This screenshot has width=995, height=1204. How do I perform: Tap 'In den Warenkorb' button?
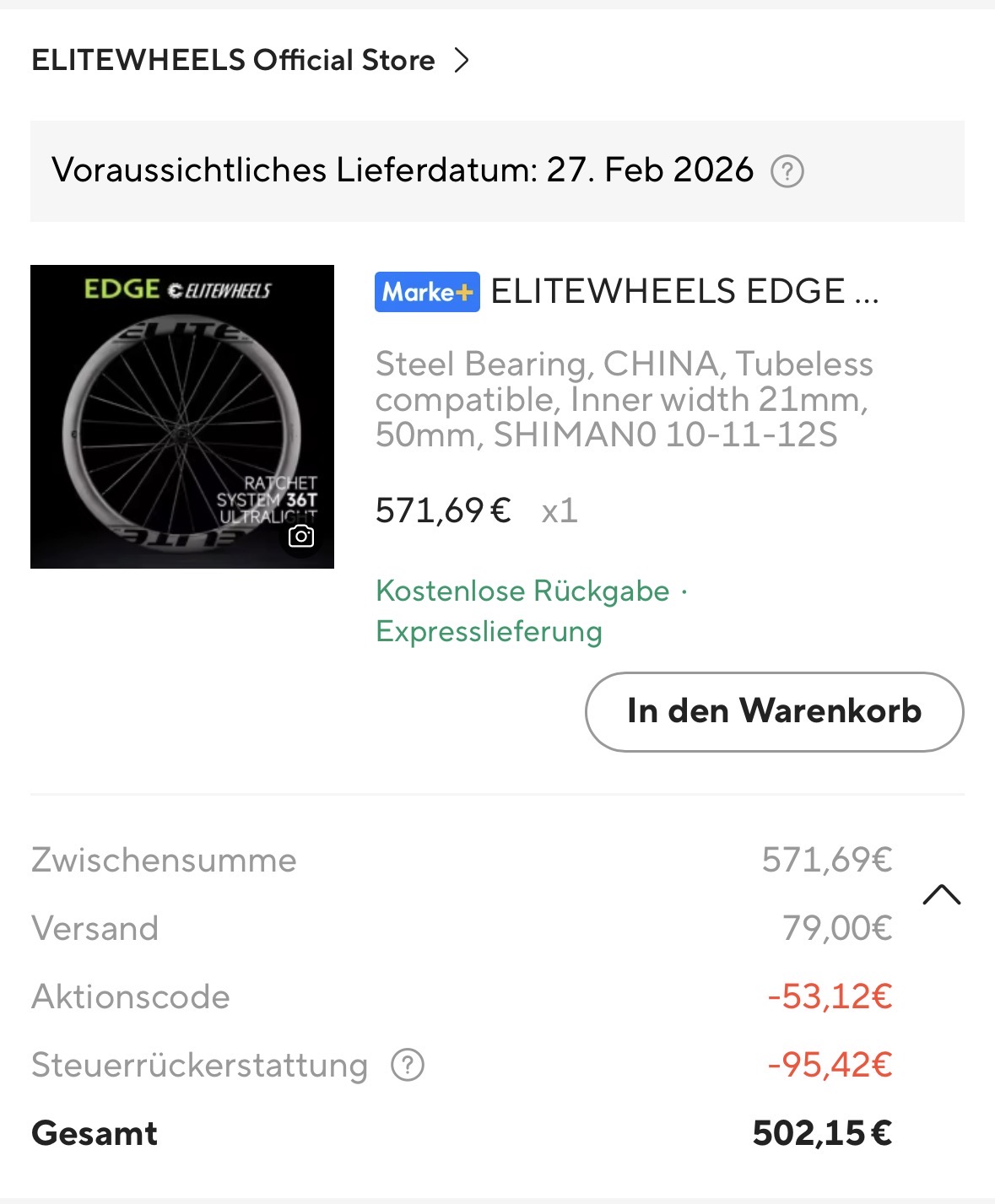coord(774,711)
